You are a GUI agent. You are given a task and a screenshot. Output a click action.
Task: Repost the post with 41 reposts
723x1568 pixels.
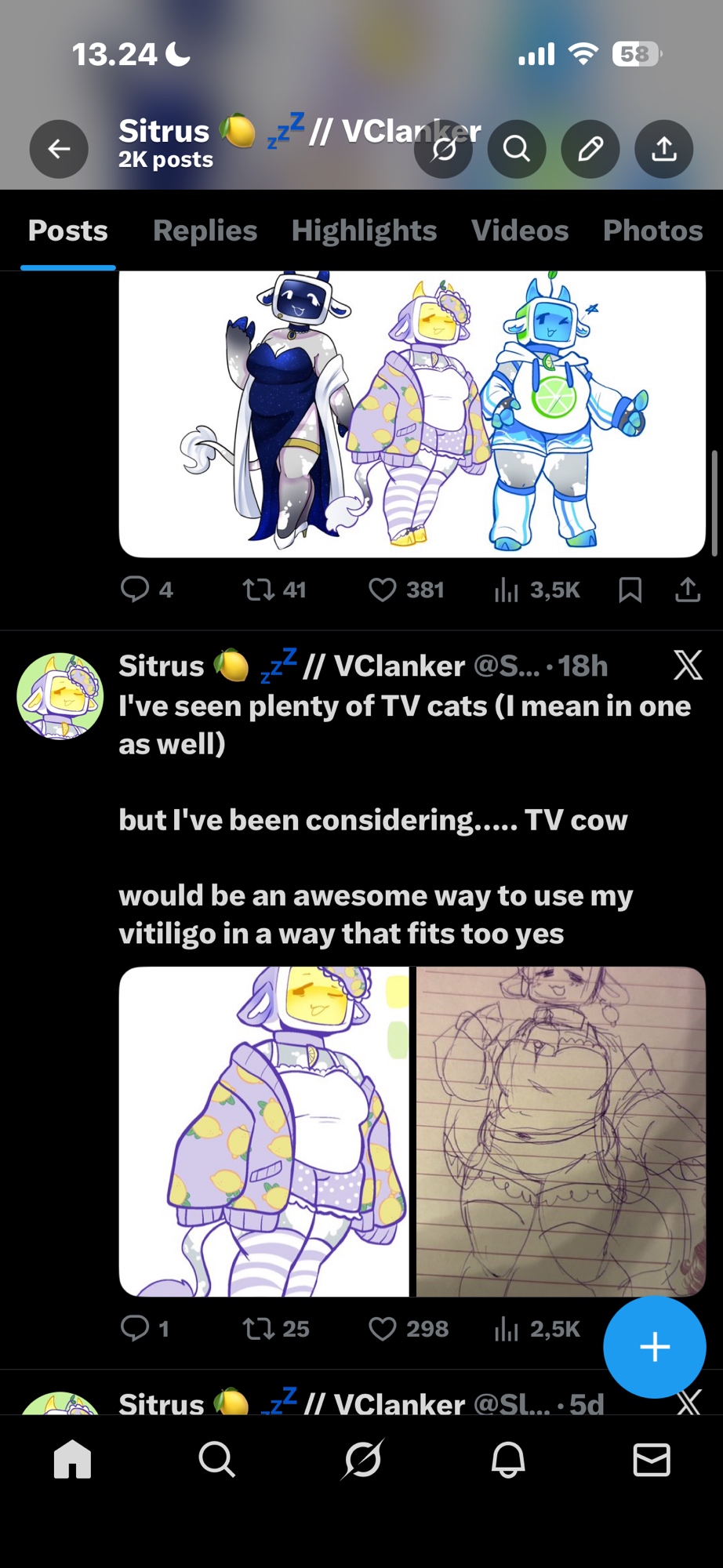pyautogui.click(x=257, y=590)
